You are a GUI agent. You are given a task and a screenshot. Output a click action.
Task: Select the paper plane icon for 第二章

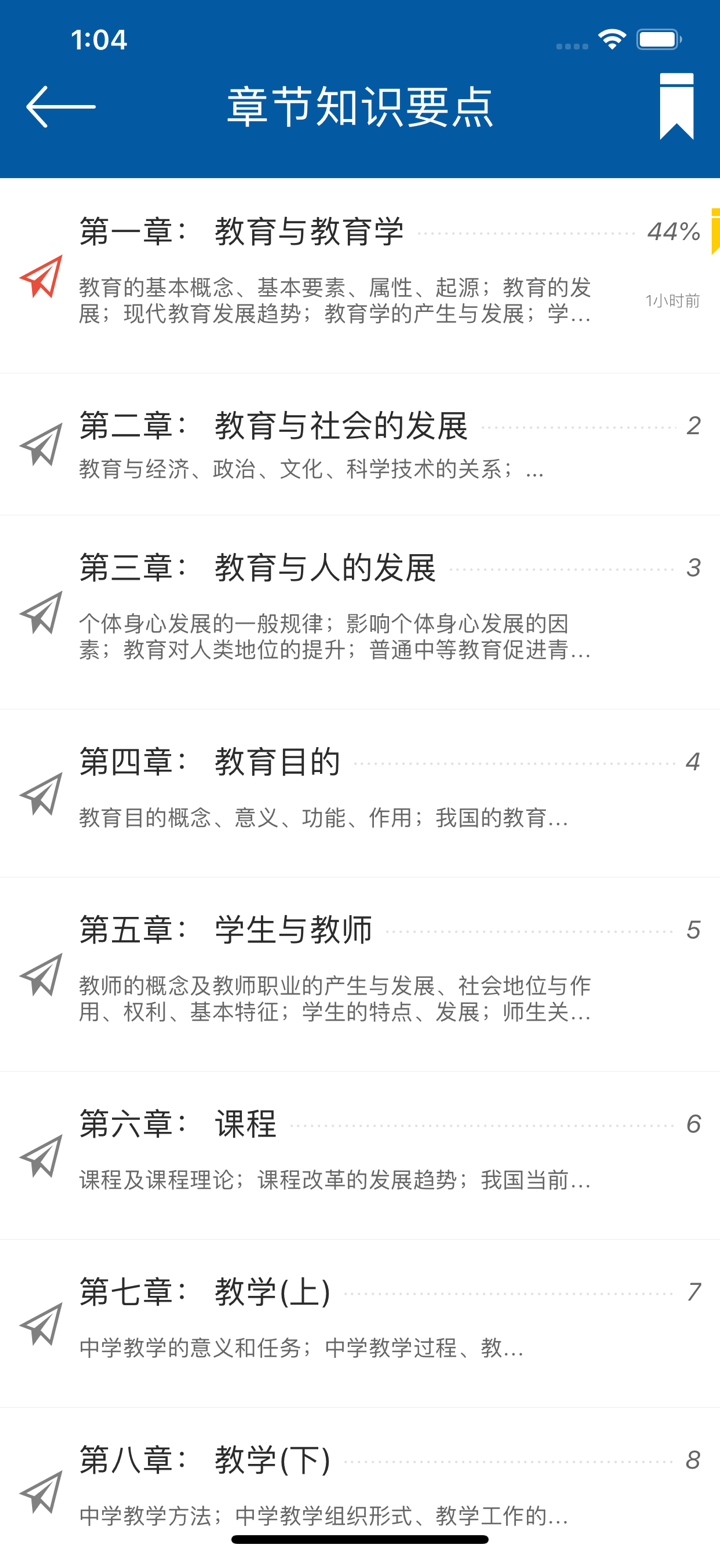(40, 443)
